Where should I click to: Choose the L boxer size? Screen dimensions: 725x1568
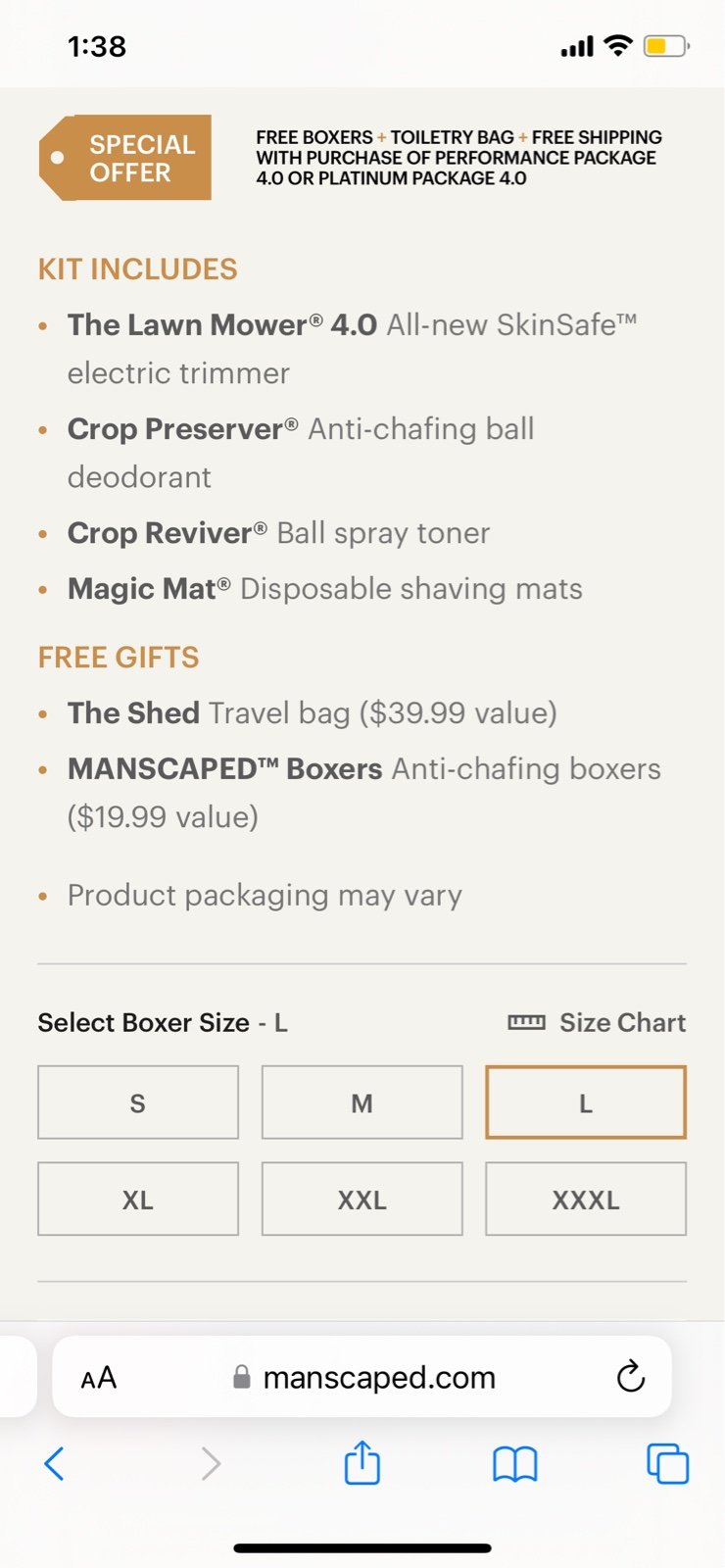586,1102
